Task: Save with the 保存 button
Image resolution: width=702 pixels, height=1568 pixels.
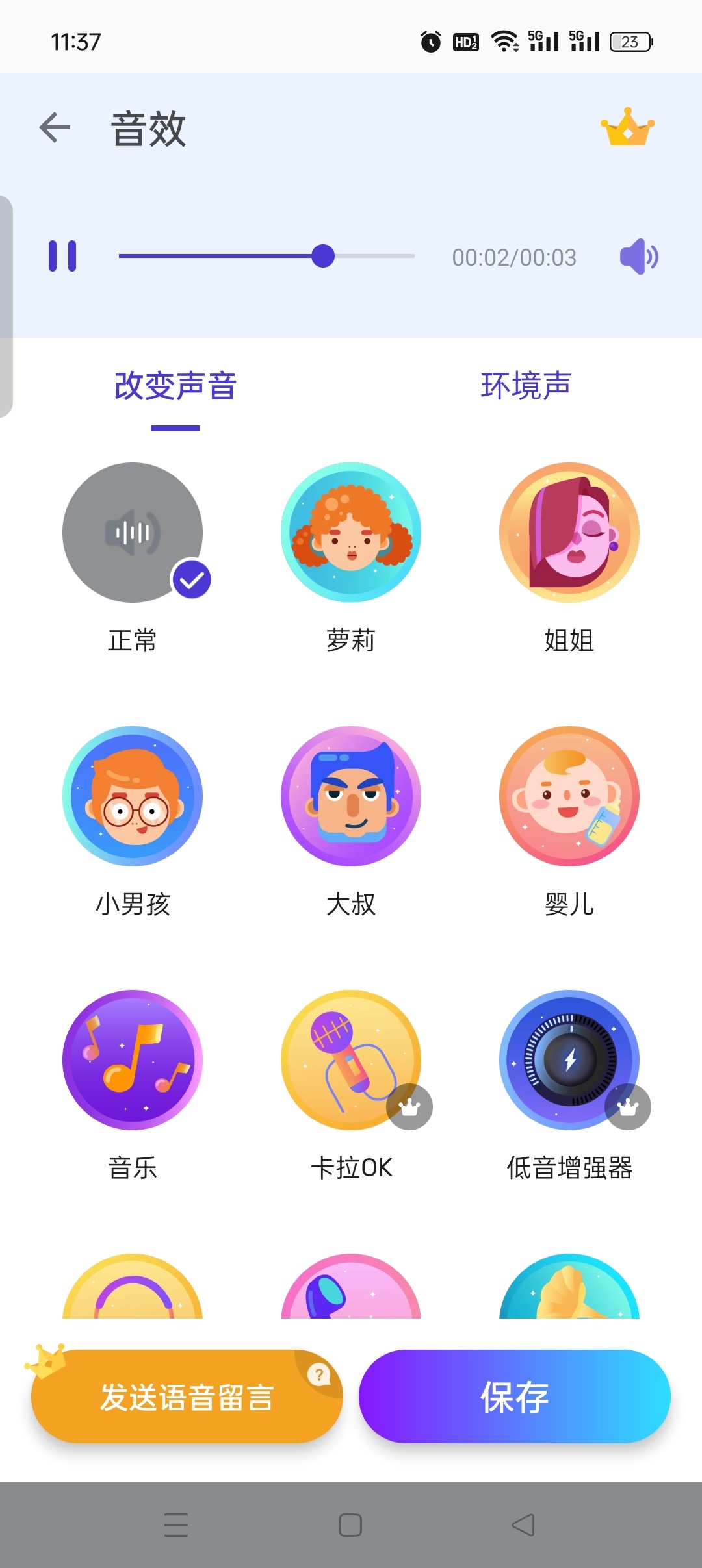Action: coord(514,1397)
